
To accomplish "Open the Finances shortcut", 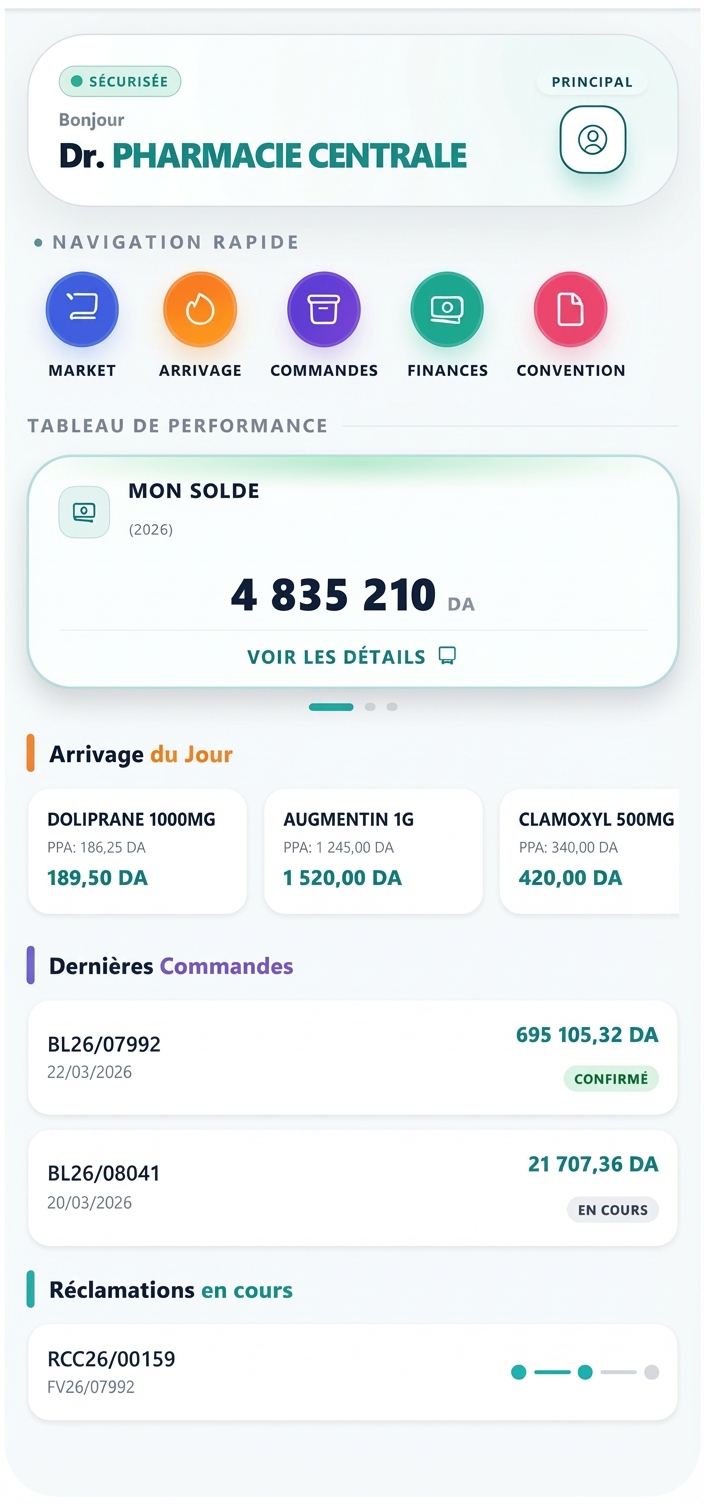I will coord(447,311).
